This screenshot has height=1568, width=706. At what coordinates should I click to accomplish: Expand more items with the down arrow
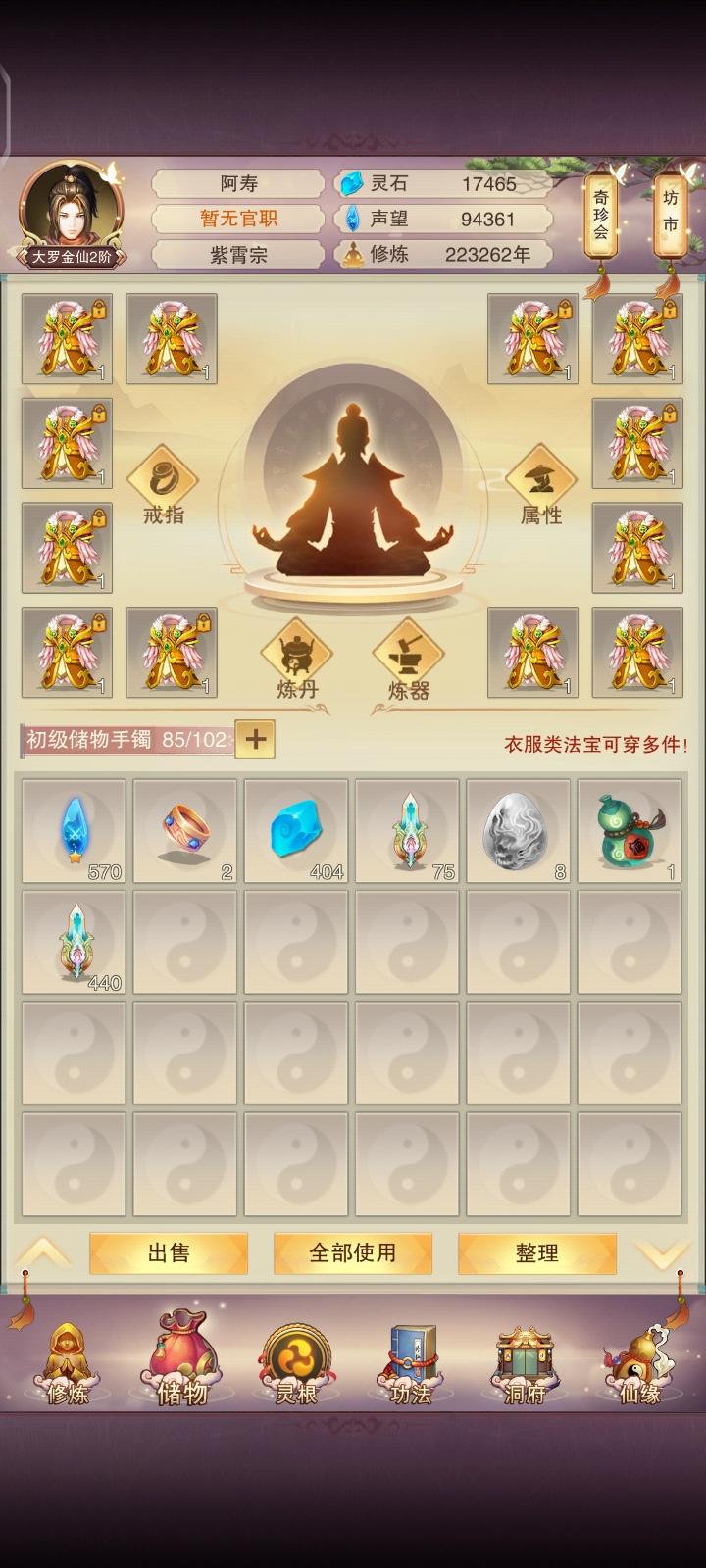coord(663,1253)
